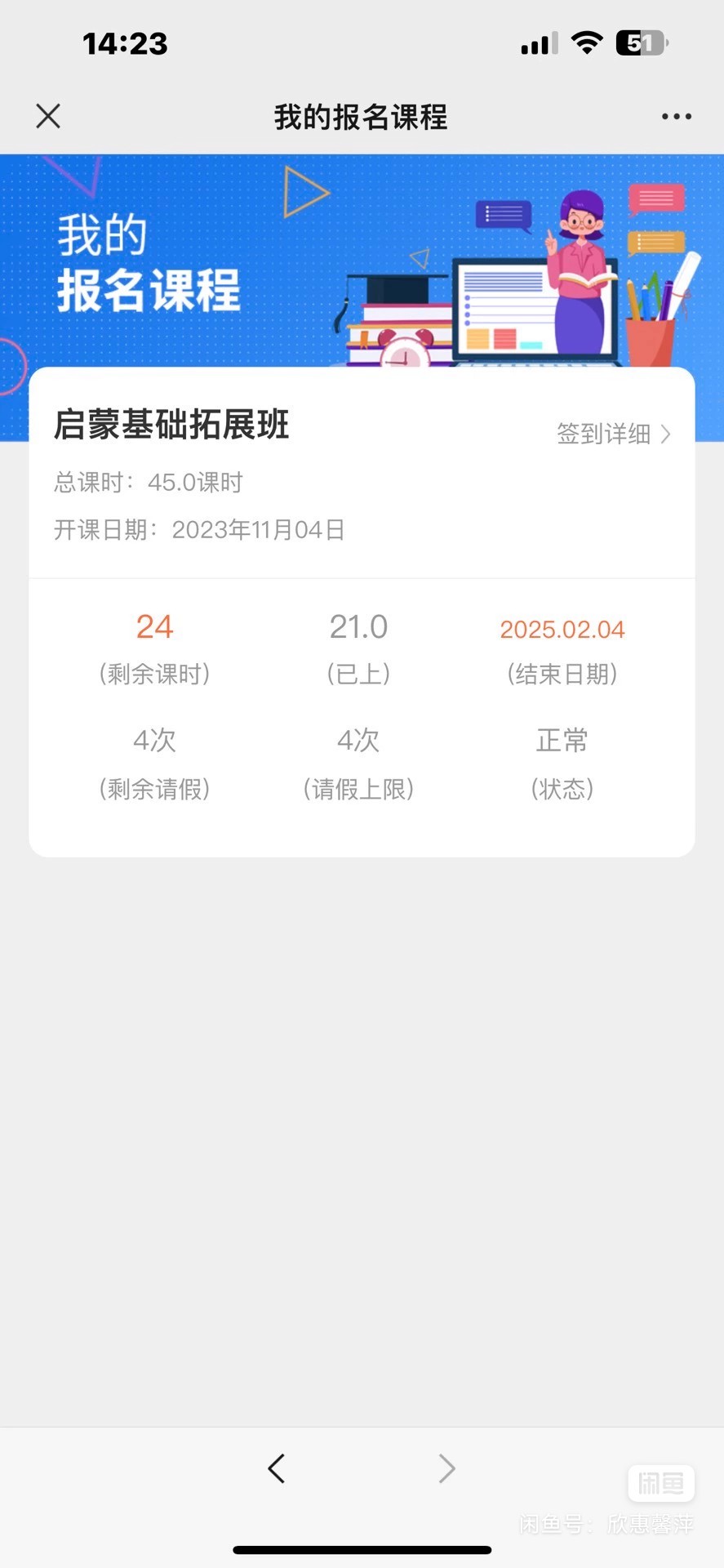Screen dimensions: 724x1568
Task: Close the 我的报名课程 page with the X icon
Action: pyautogui.click(x=47, y=116)
